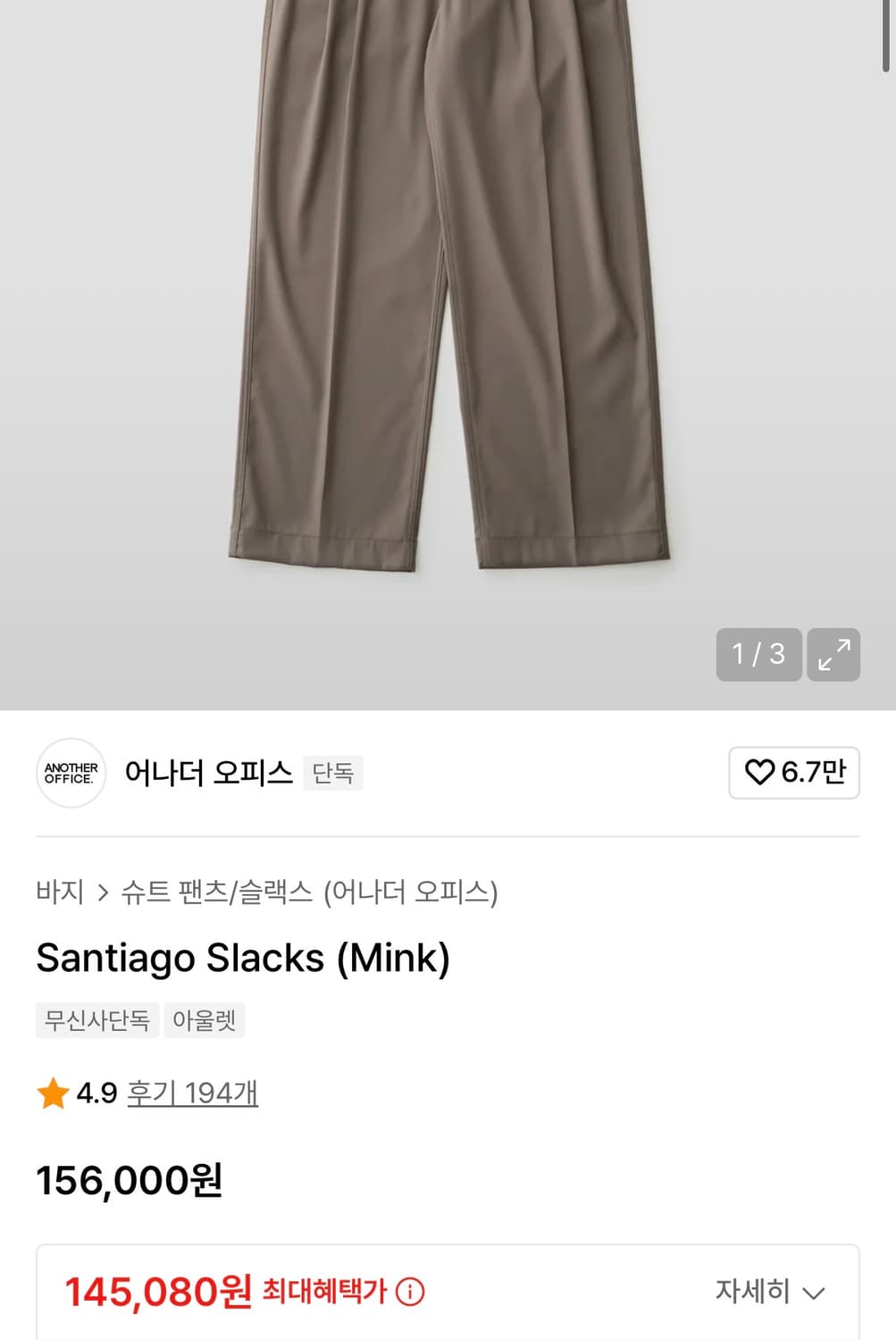
Task: Click the 어나더 오피스 brand name
Action: pos(207,773)
